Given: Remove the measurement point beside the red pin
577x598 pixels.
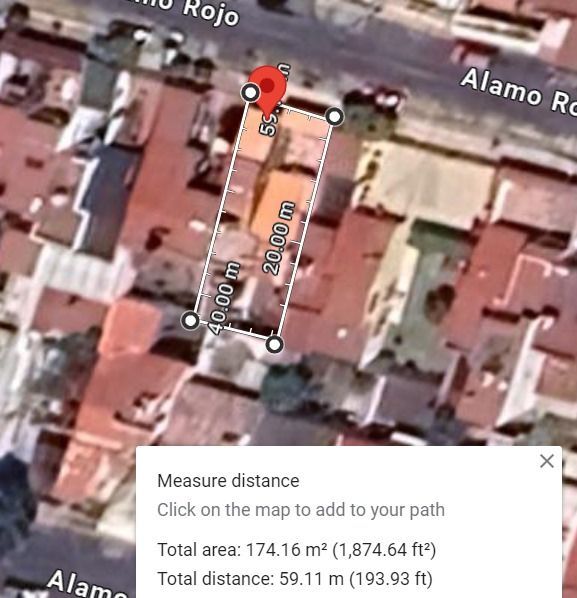Looking at the screenshot, I should (x=250, y=92).
